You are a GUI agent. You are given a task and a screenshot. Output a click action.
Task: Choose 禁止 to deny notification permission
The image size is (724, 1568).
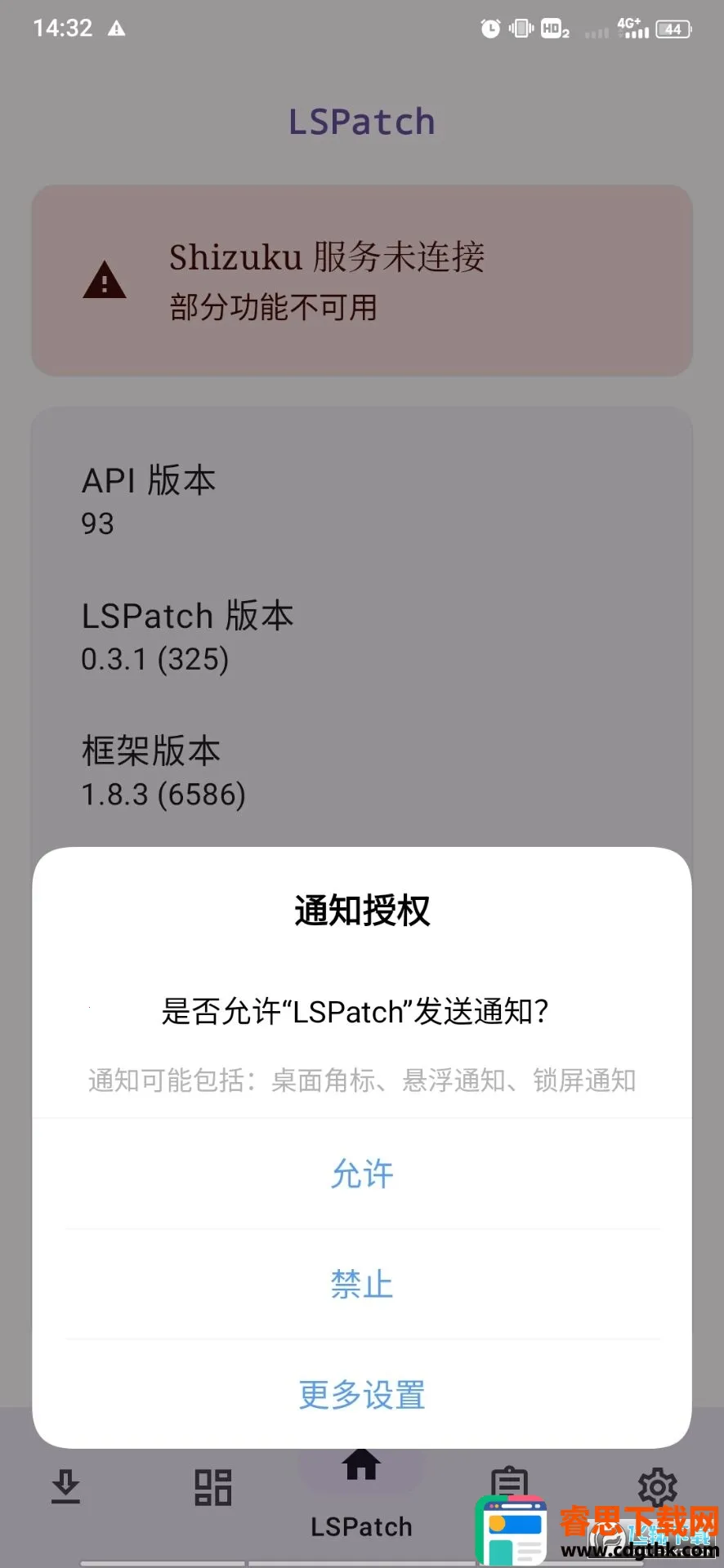[362, 1284]
